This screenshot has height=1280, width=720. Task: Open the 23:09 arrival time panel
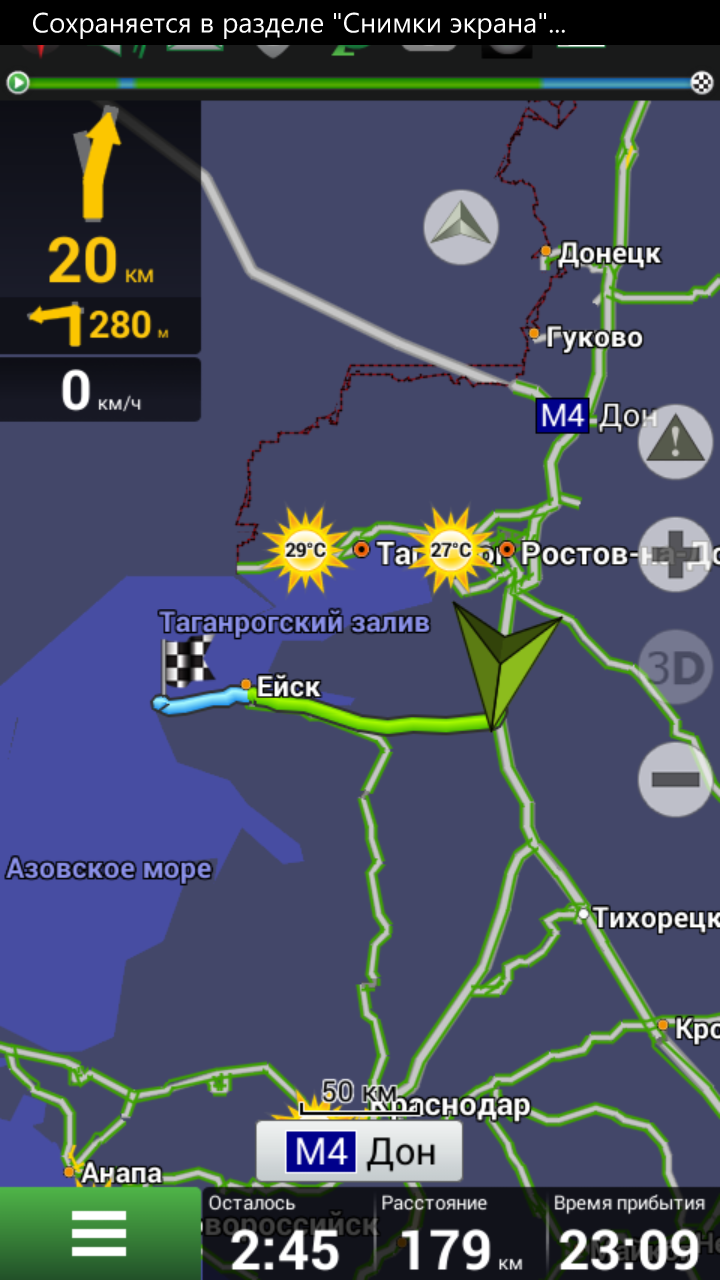(630, 1235)
